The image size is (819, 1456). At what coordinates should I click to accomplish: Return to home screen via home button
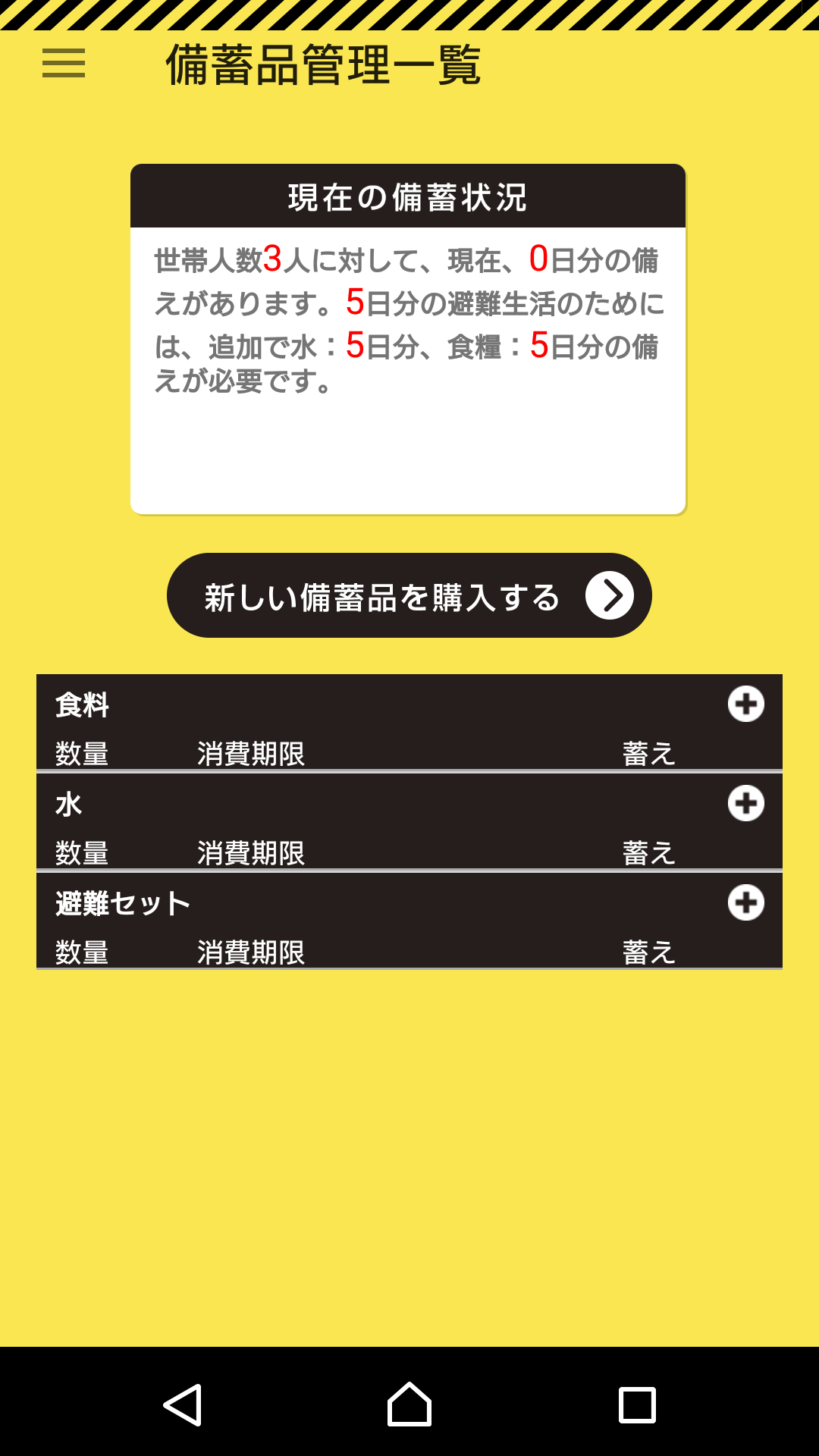click(x=409, y=1404)
